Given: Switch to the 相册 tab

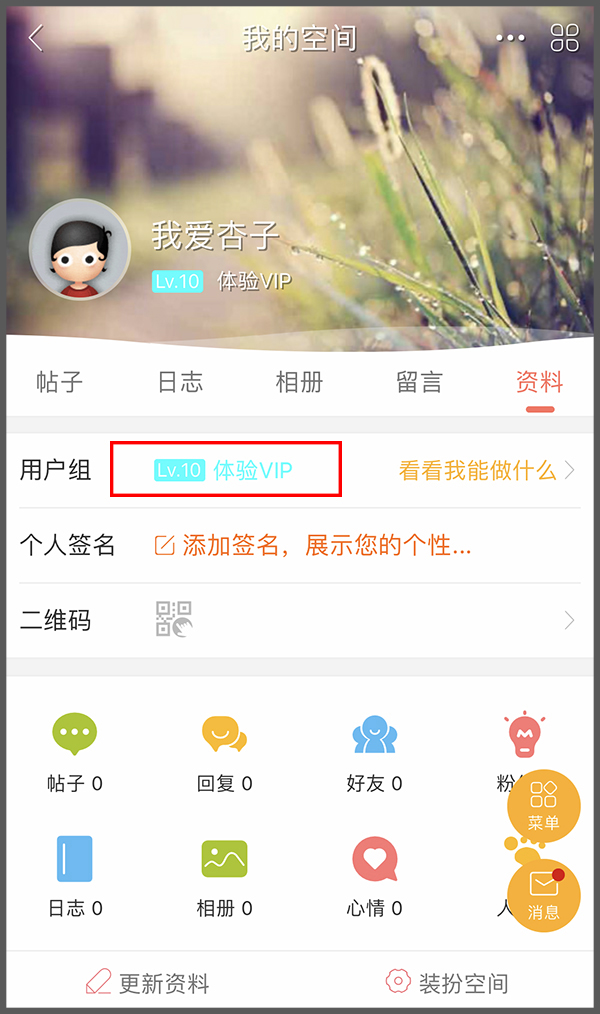Looking at the screenshot, I should [x=299, y=382].
